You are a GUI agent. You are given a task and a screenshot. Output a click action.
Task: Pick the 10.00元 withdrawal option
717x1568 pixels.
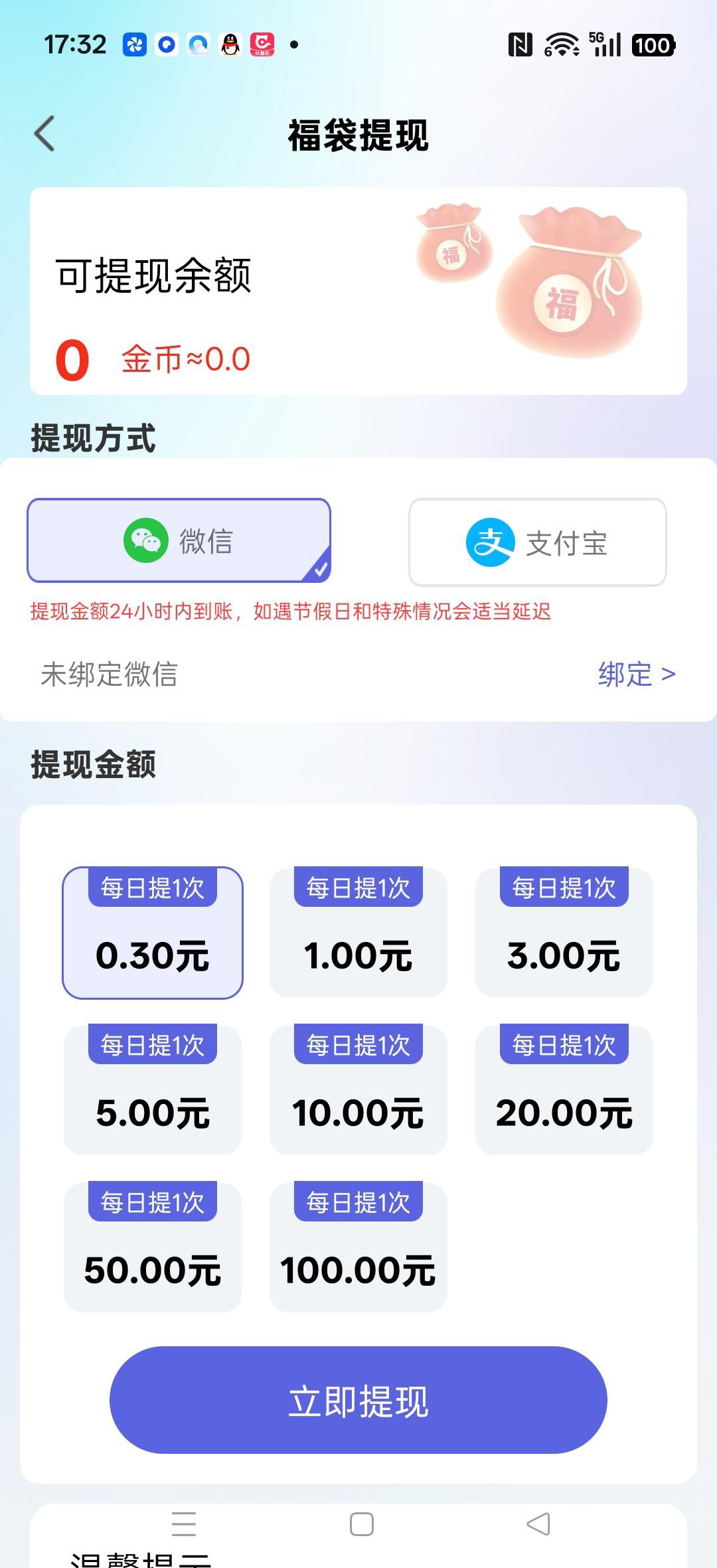coord(358,1090)
